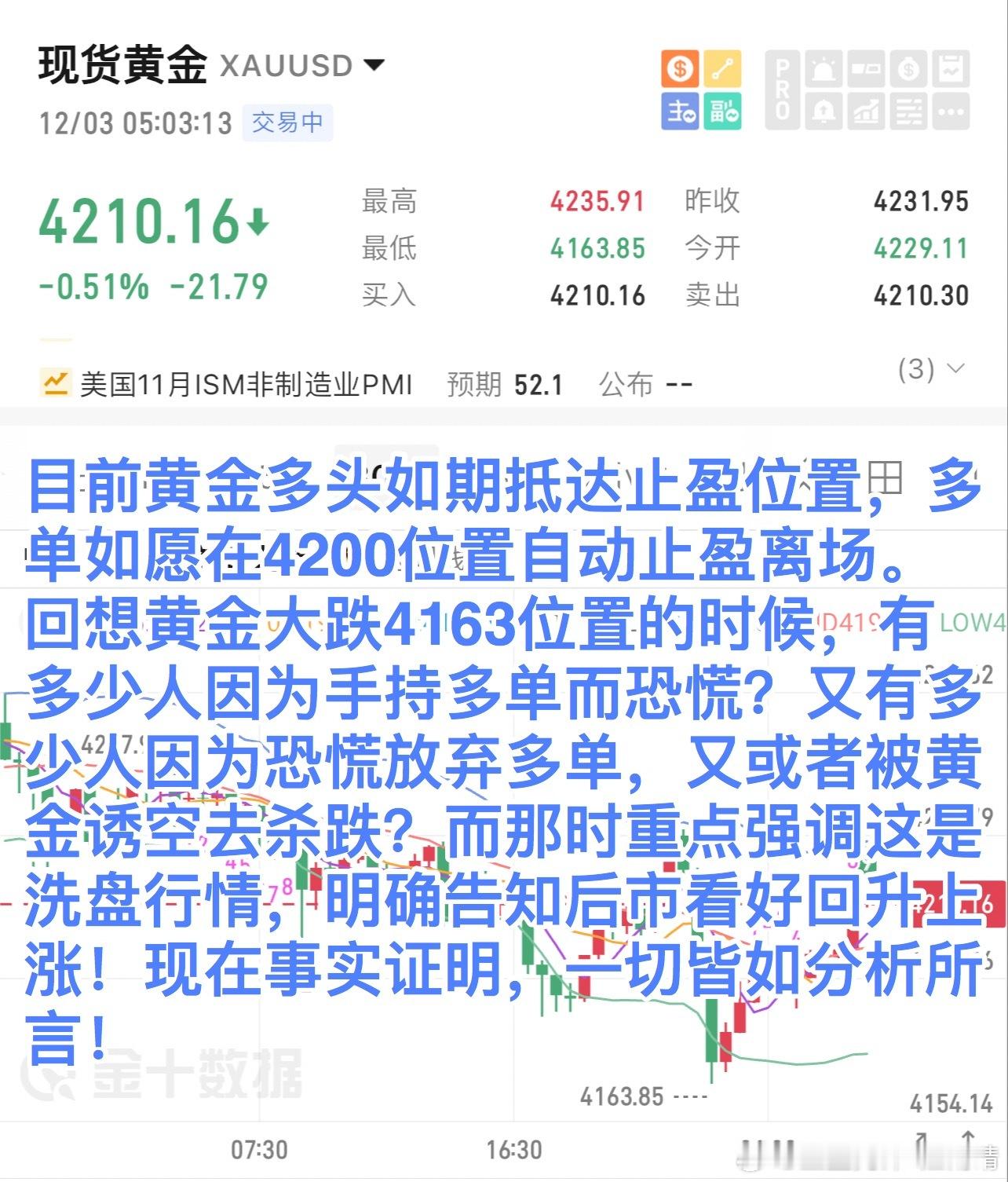This screenshot has height=1182, width=1008.
Task: Open the sub chart indicator (副) settings
Action: tap(722, 110)
